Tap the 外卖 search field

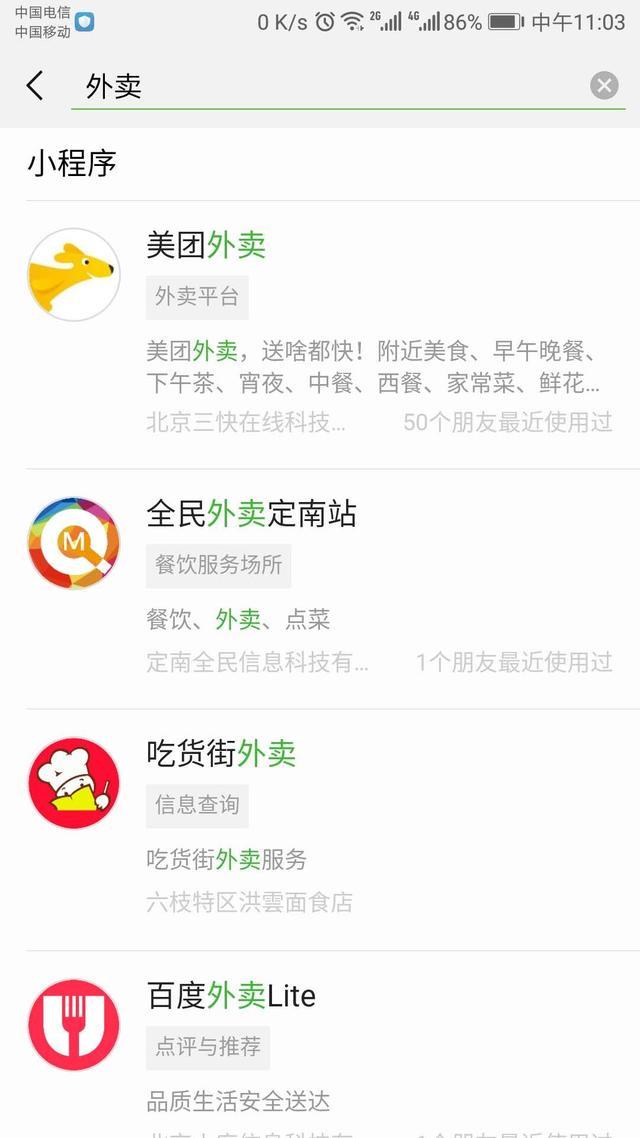[x=330, y=86]
